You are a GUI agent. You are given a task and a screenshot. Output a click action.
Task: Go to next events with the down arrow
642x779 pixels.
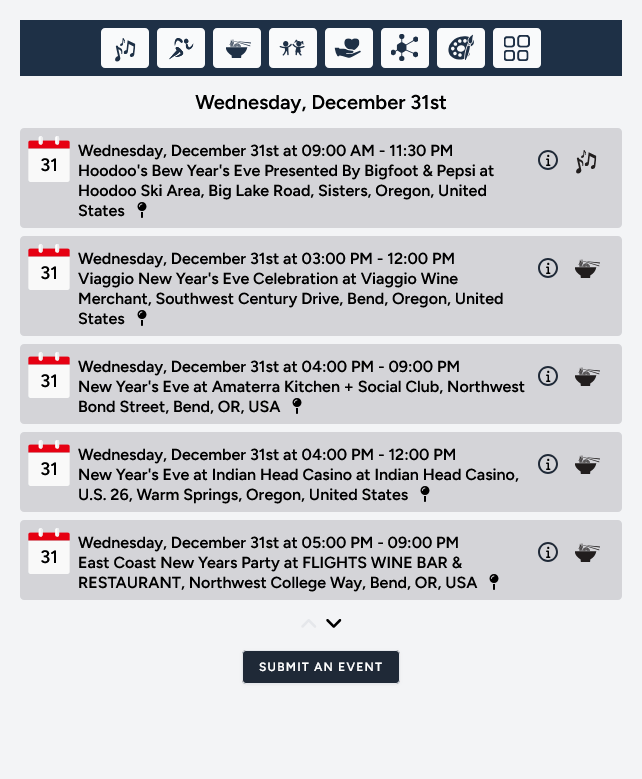coord(334,624)
